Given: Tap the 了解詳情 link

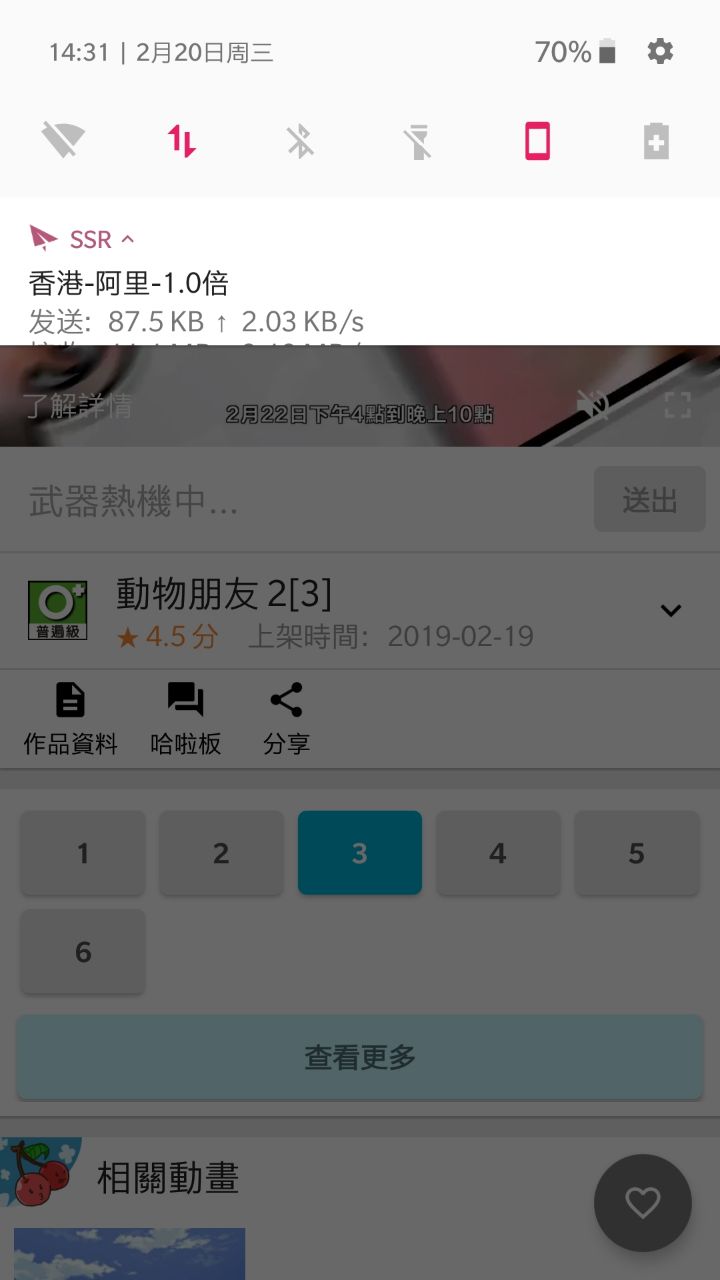Looking at the screenshot, I should point(78,406).
